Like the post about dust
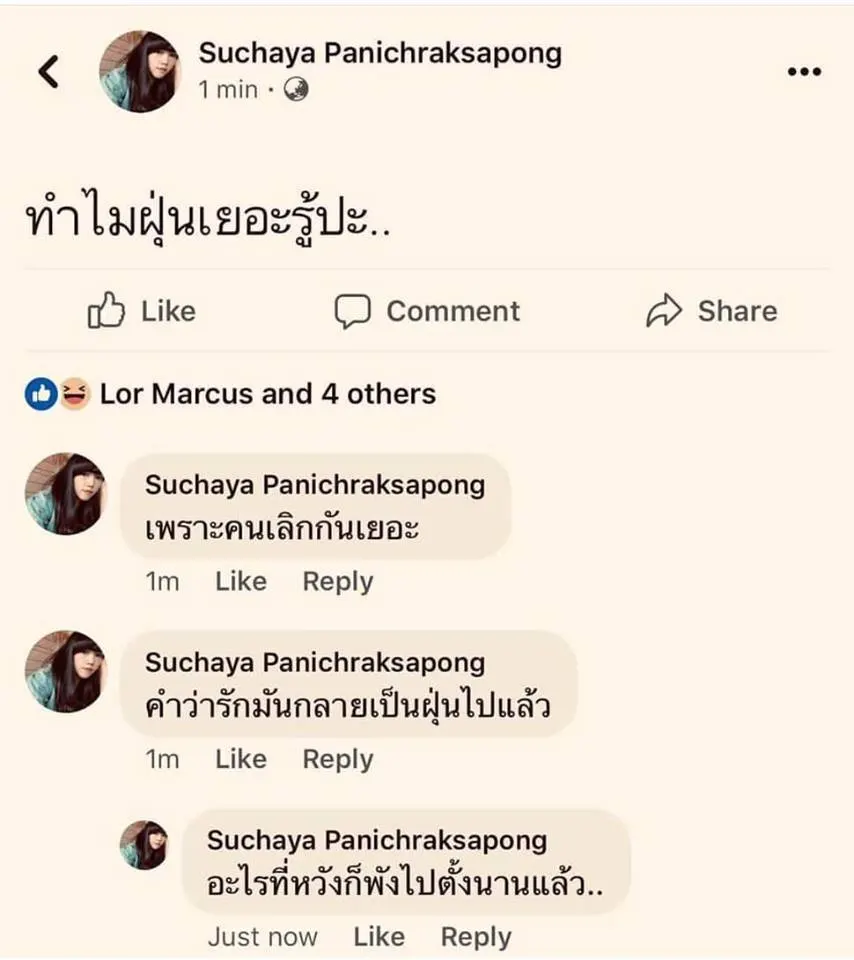 pyautogui.click(x=141, y=312)
